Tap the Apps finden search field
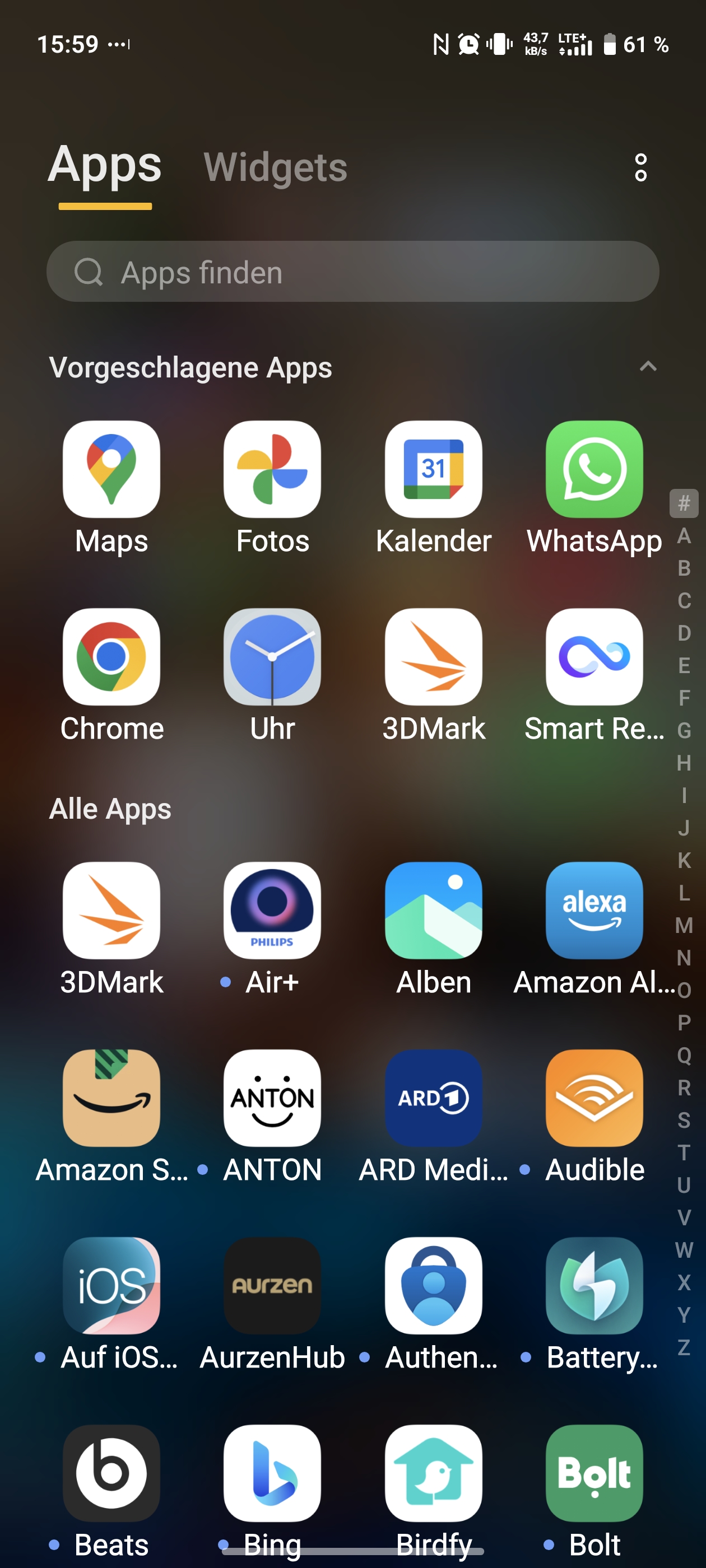 coord(352,272)
